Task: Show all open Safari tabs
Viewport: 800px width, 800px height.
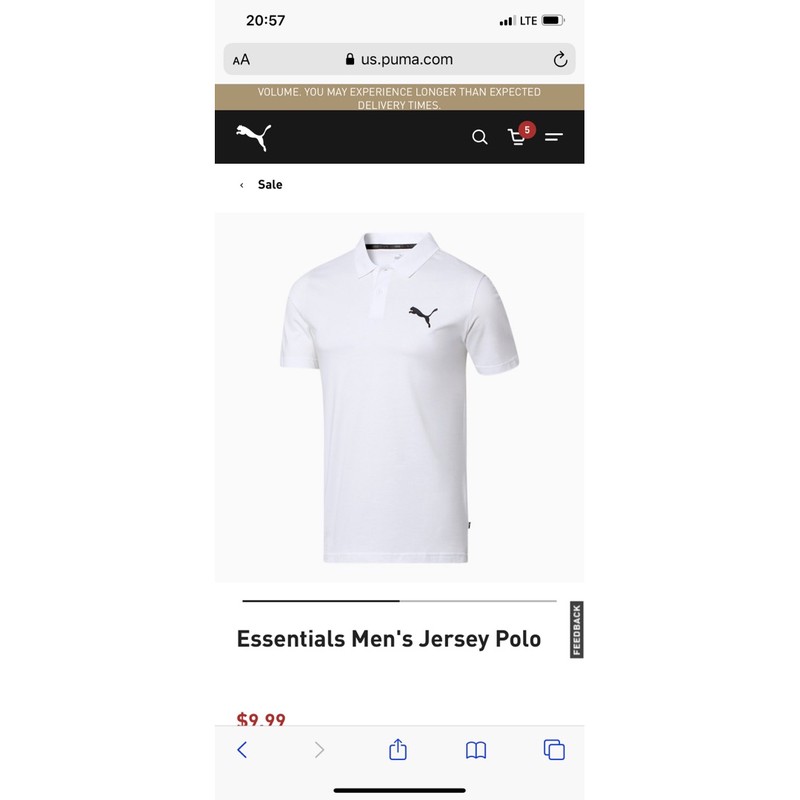Action: pyautogui.click(x=554, y=749)
